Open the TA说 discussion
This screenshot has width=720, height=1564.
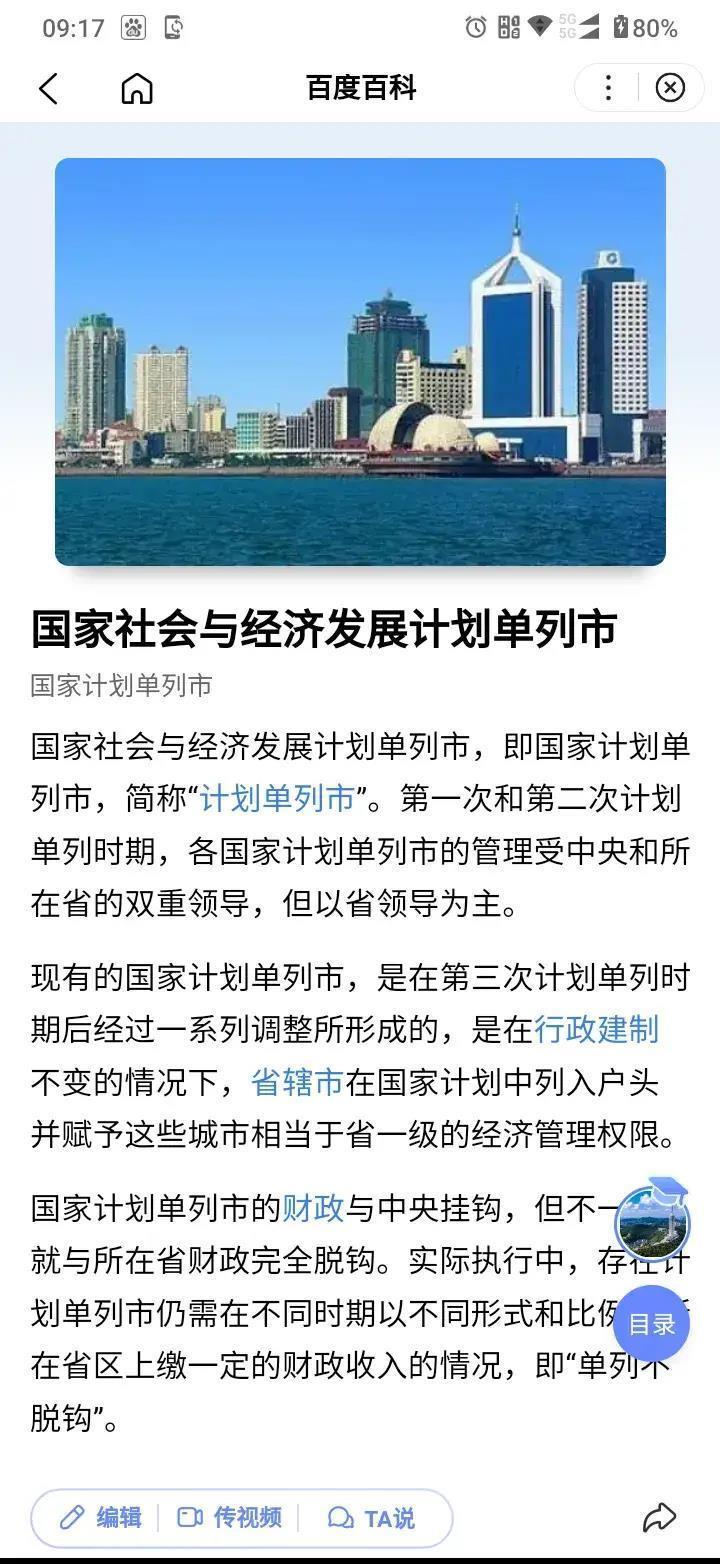(x=372, y=1518)
